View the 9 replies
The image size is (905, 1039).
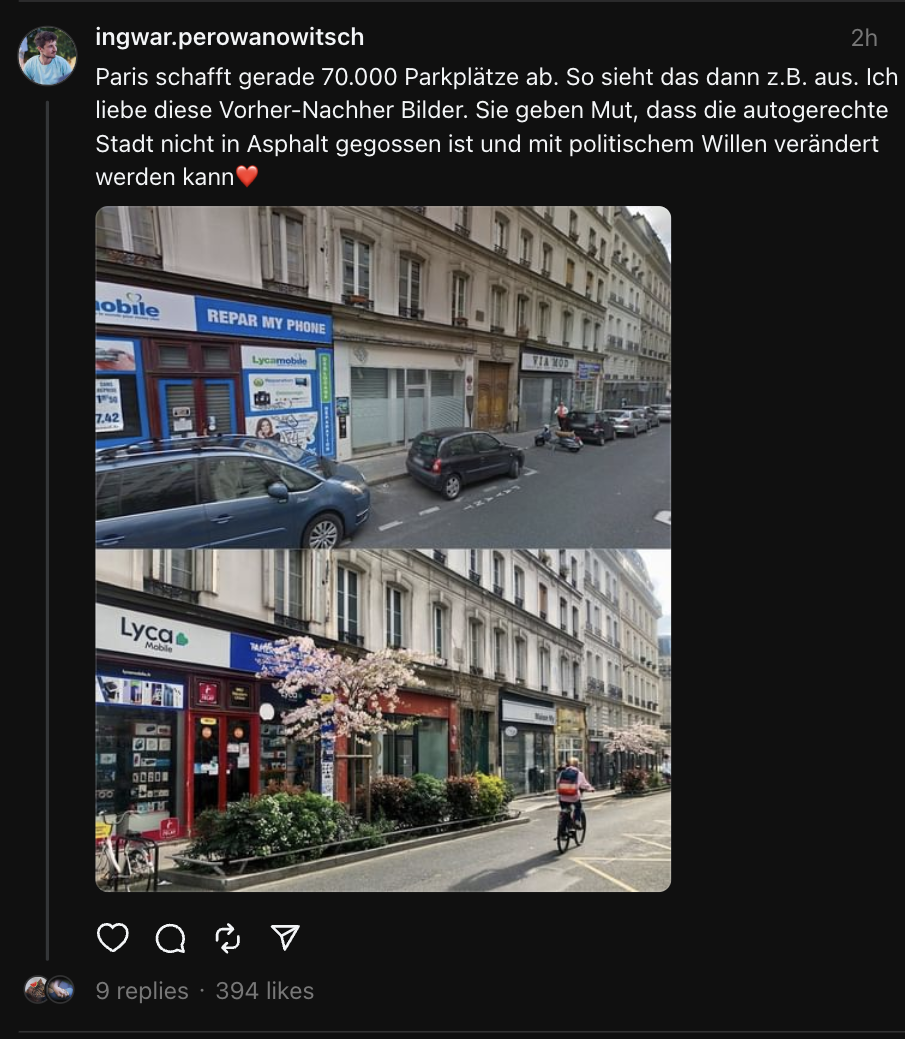[141, 991]
